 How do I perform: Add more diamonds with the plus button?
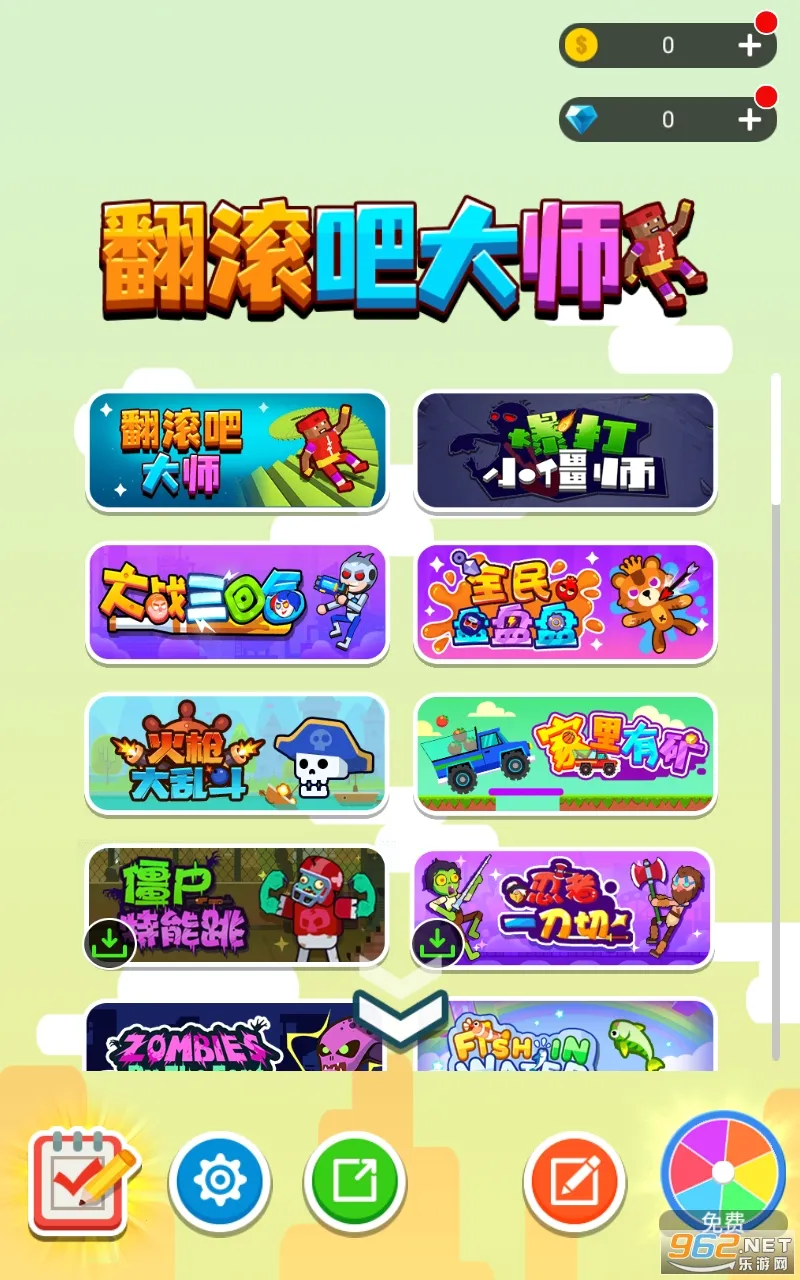(750, 120)
